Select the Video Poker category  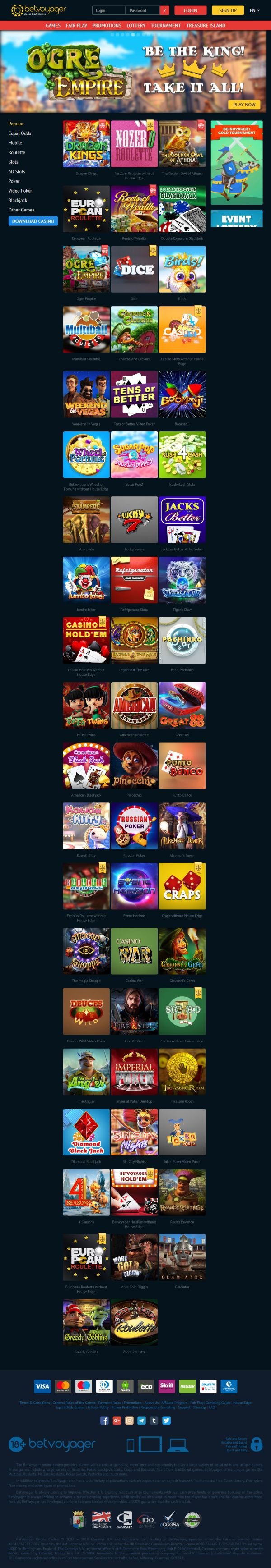coord(20,191)
